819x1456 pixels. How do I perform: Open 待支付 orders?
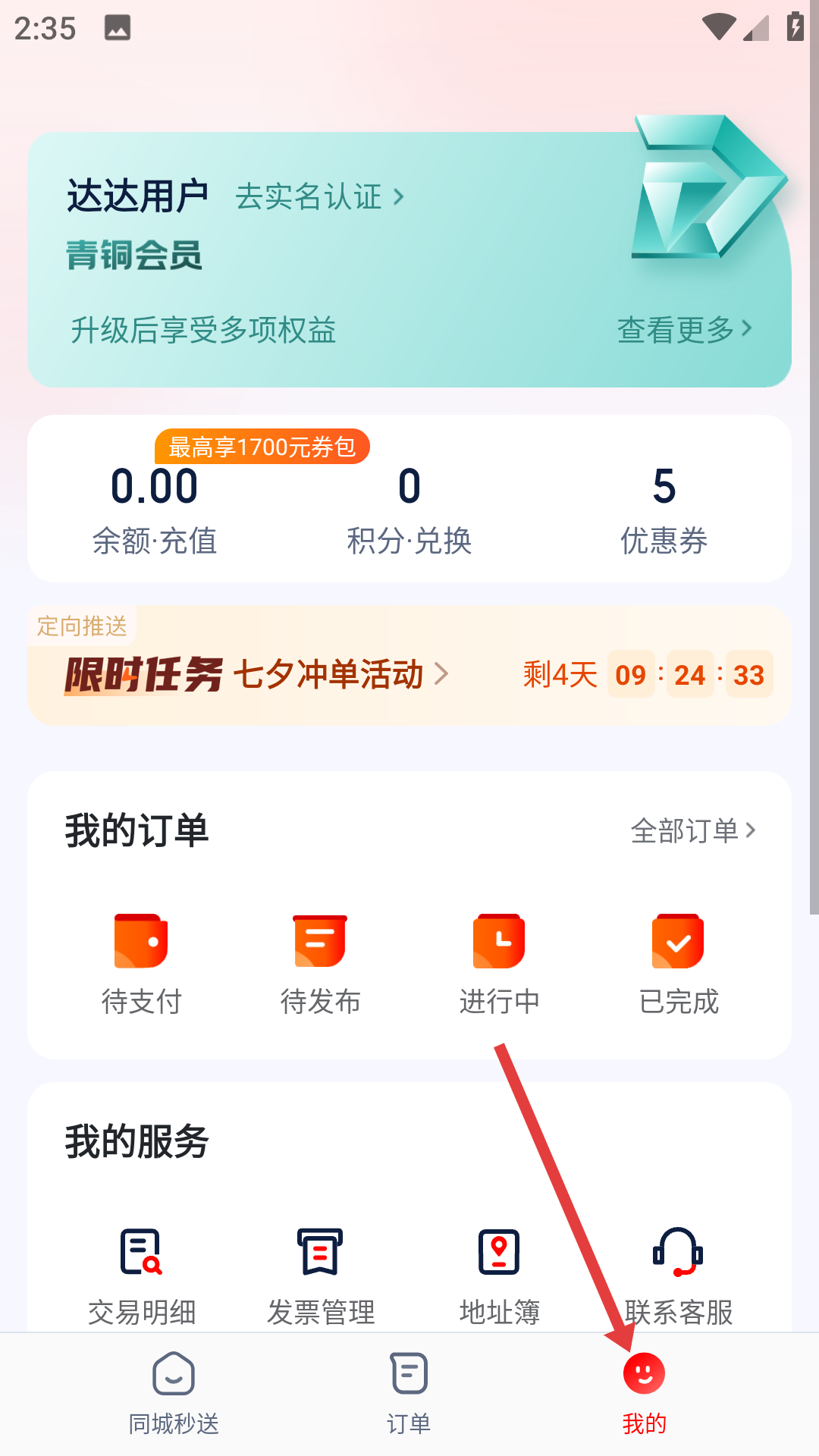141,965
